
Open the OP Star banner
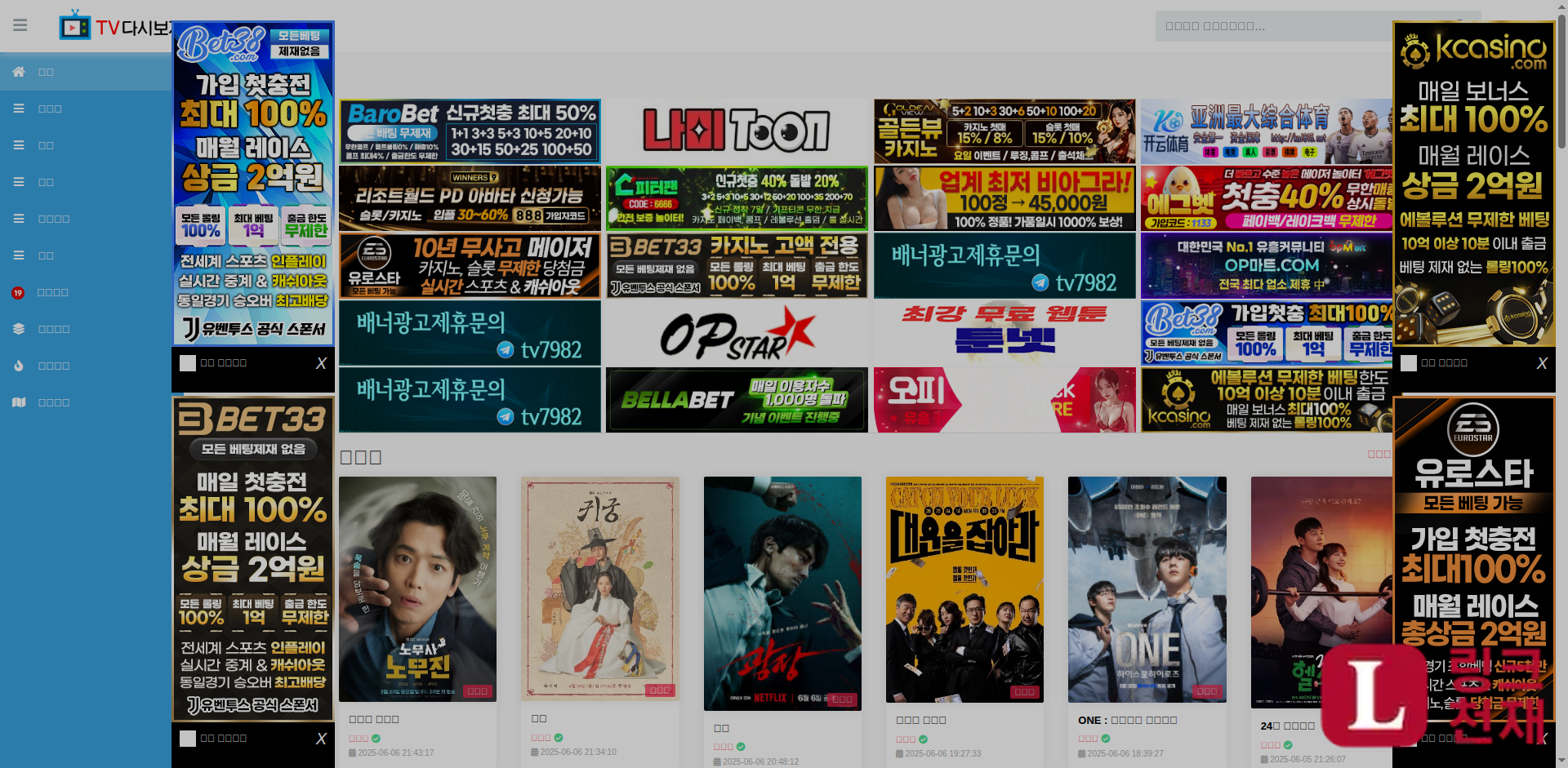click(x=737, y=333)
